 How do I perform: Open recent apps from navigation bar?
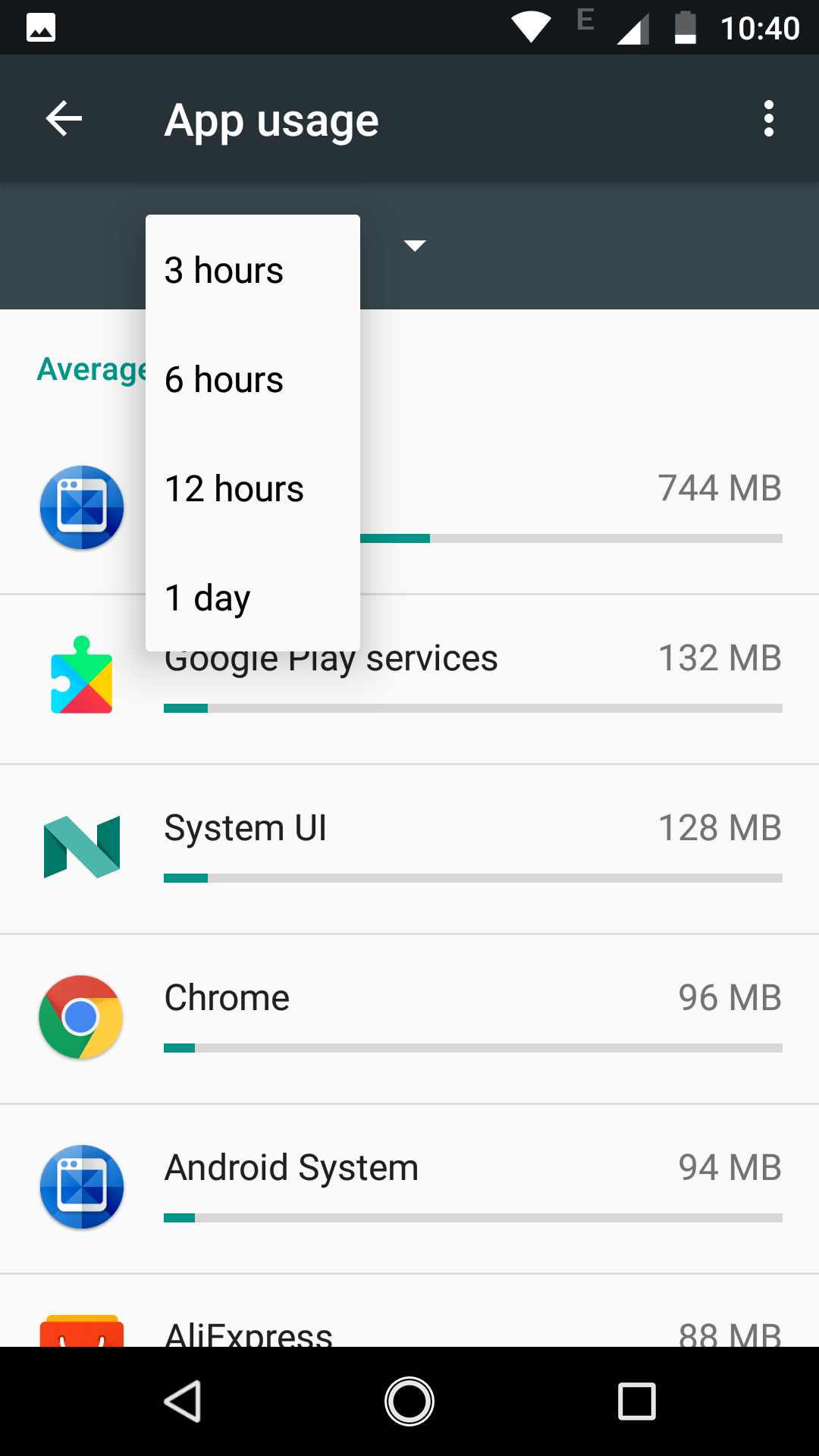(637, 1401)
